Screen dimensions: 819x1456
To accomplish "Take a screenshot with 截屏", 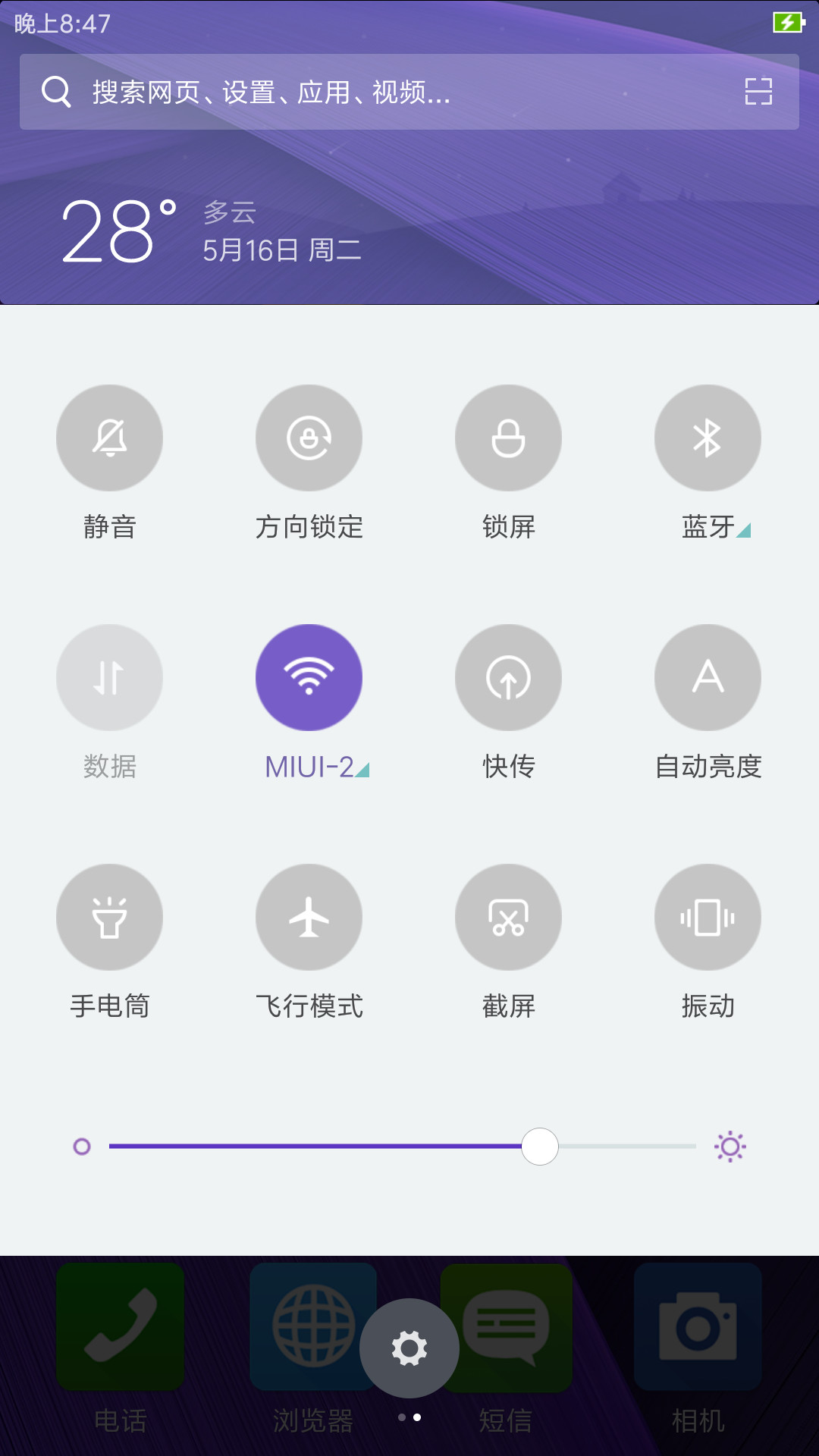I will 508,917.
